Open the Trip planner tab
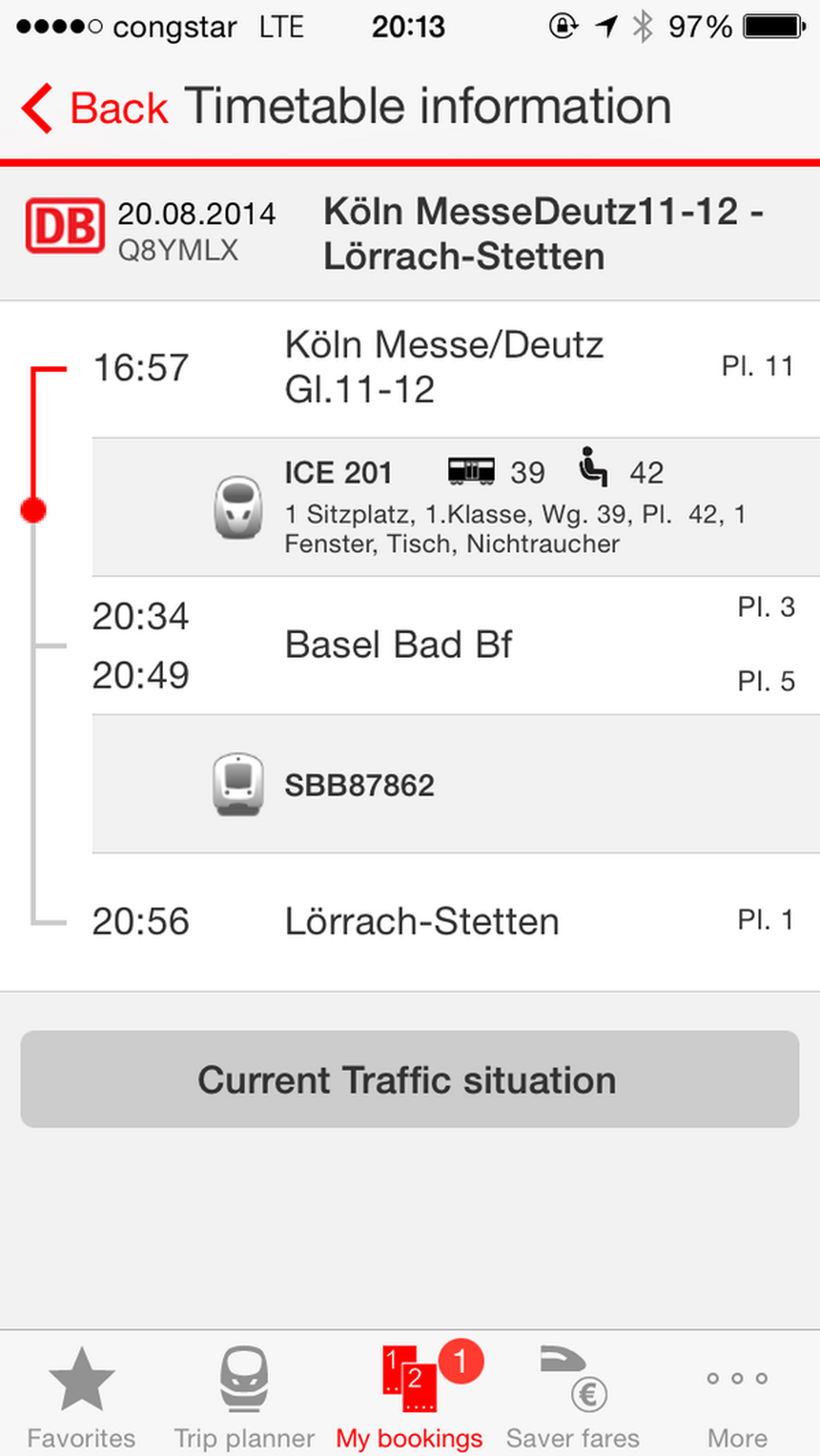 (x=244, y=1397)
